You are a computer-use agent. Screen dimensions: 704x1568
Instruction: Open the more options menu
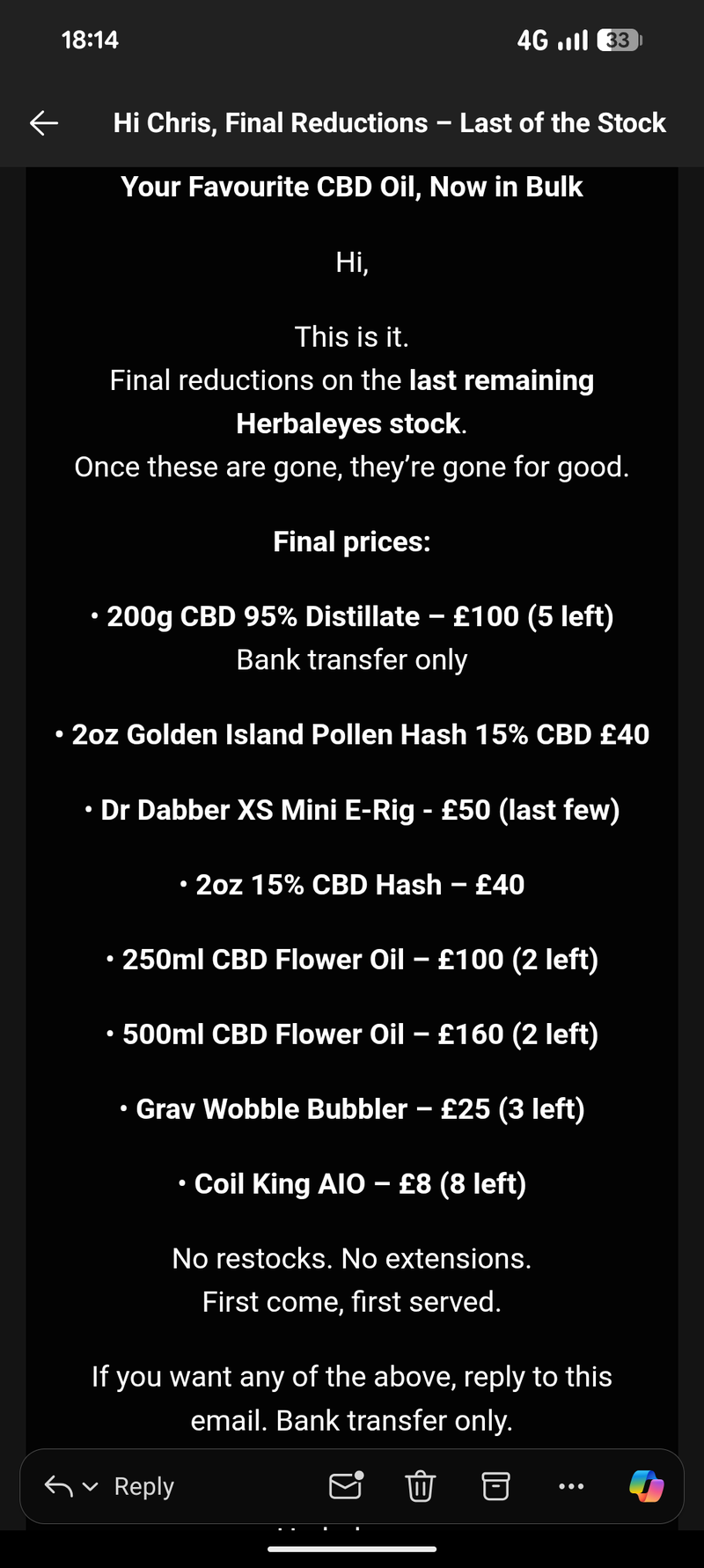pos(571,1486)
